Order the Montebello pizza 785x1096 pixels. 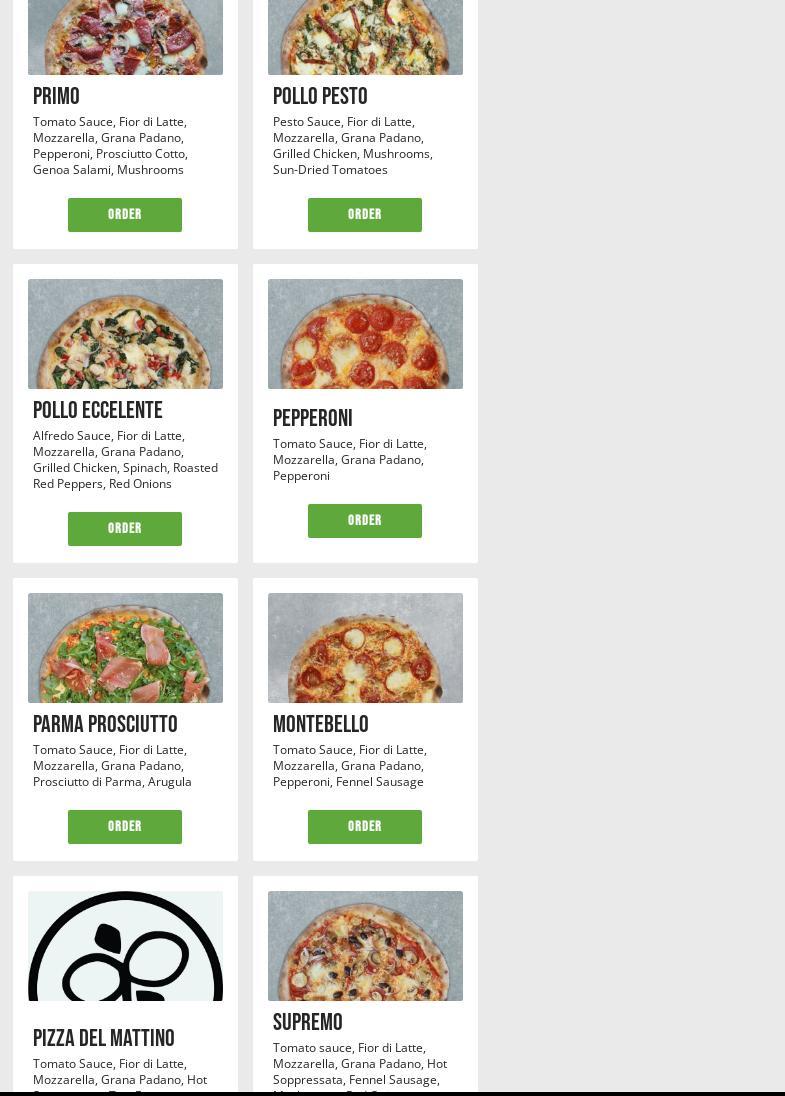(364, 827)
